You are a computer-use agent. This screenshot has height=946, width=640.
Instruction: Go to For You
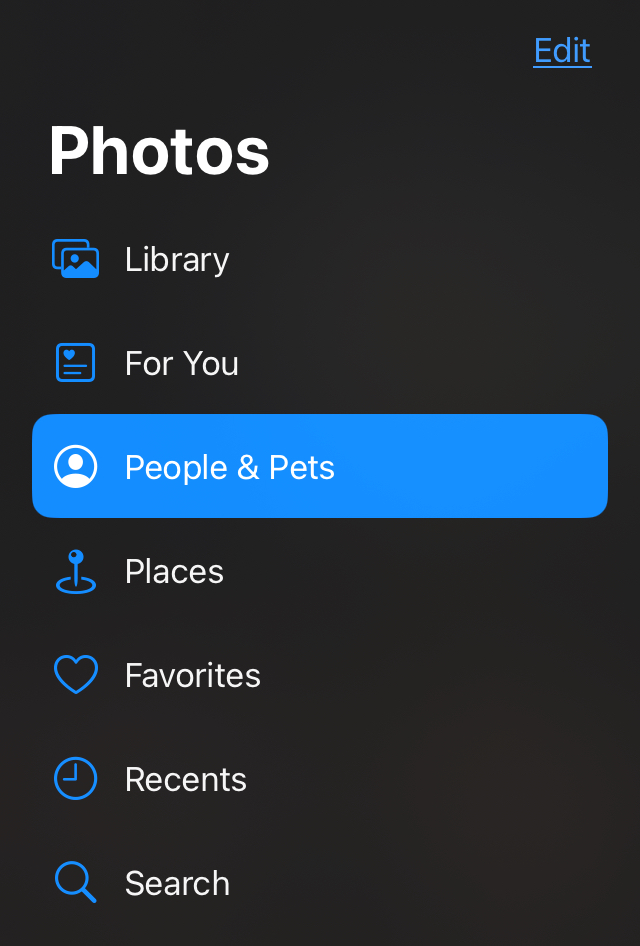click(x=181, y=364)
